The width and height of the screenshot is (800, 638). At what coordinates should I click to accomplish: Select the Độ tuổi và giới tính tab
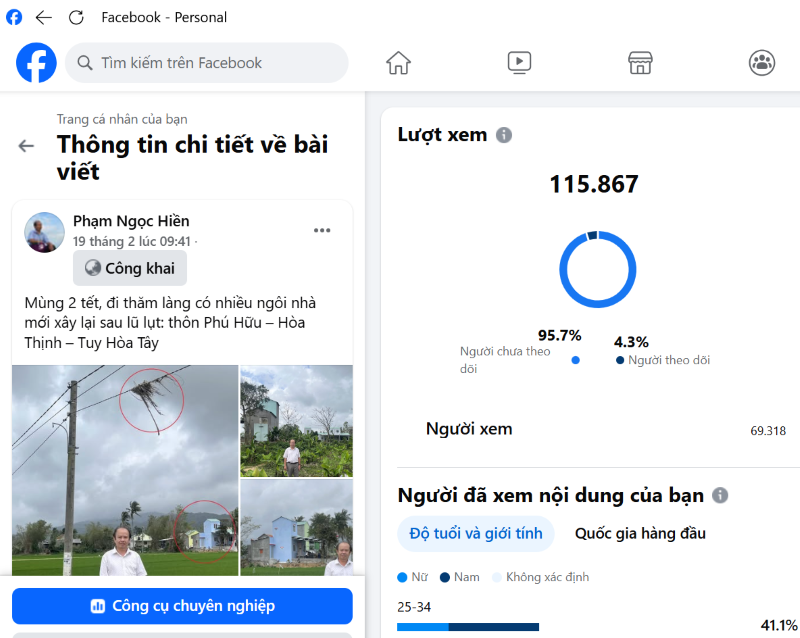coord(476,534)
